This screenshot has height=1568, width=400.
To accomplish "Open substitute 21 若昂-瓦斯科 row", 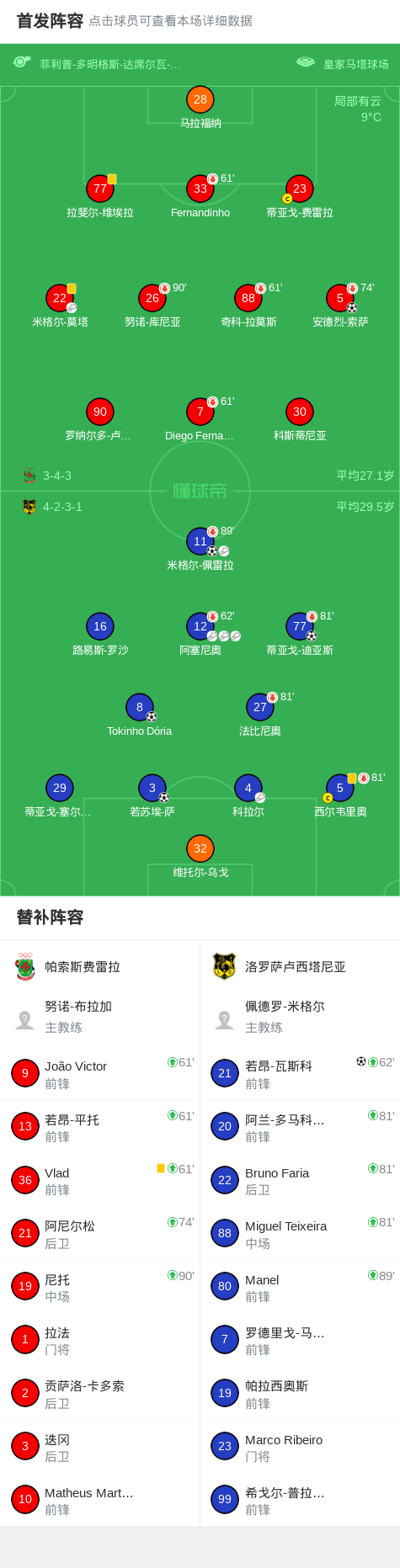I will pos(300,1073).
